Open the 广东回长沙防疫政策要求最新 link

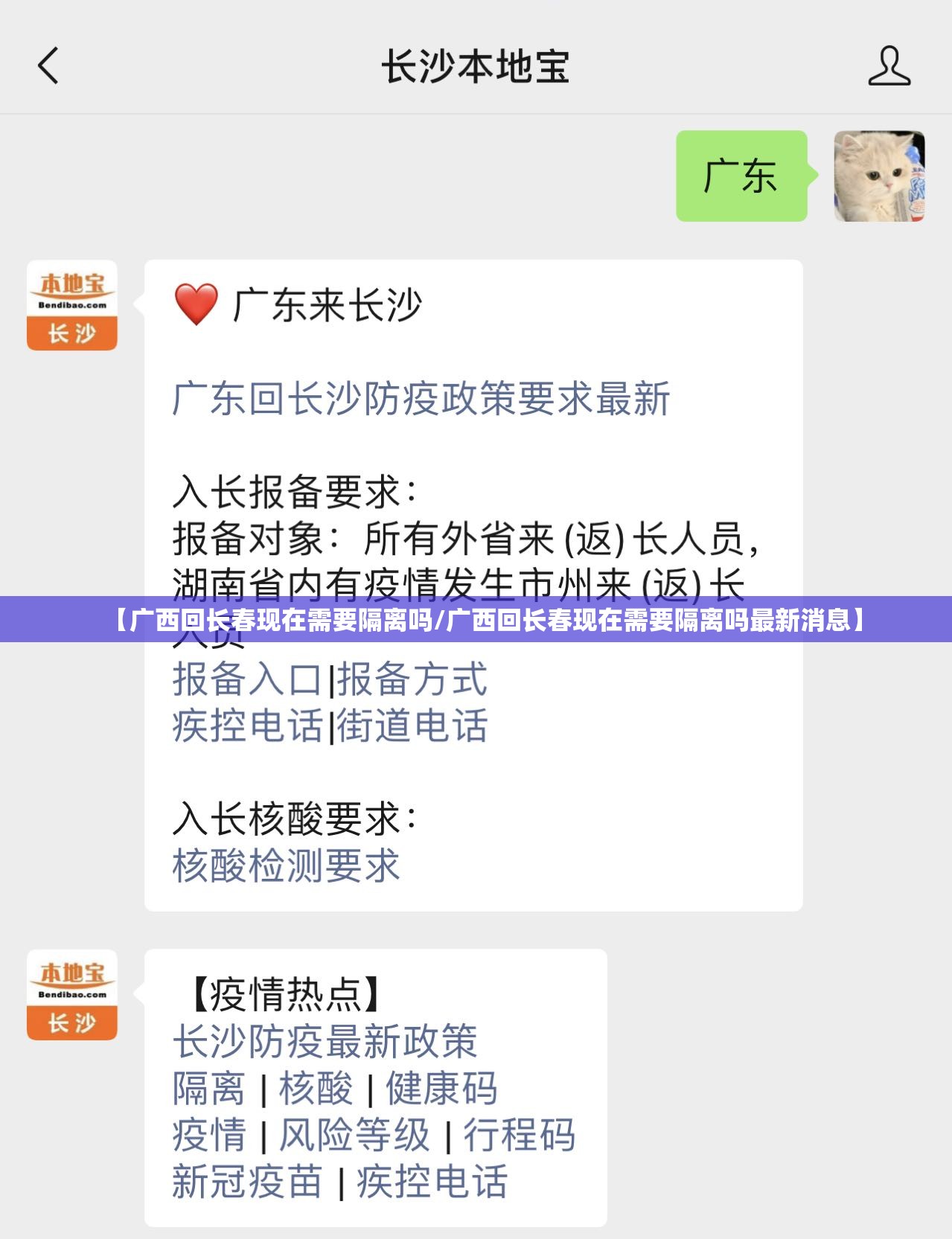point(421,398)
